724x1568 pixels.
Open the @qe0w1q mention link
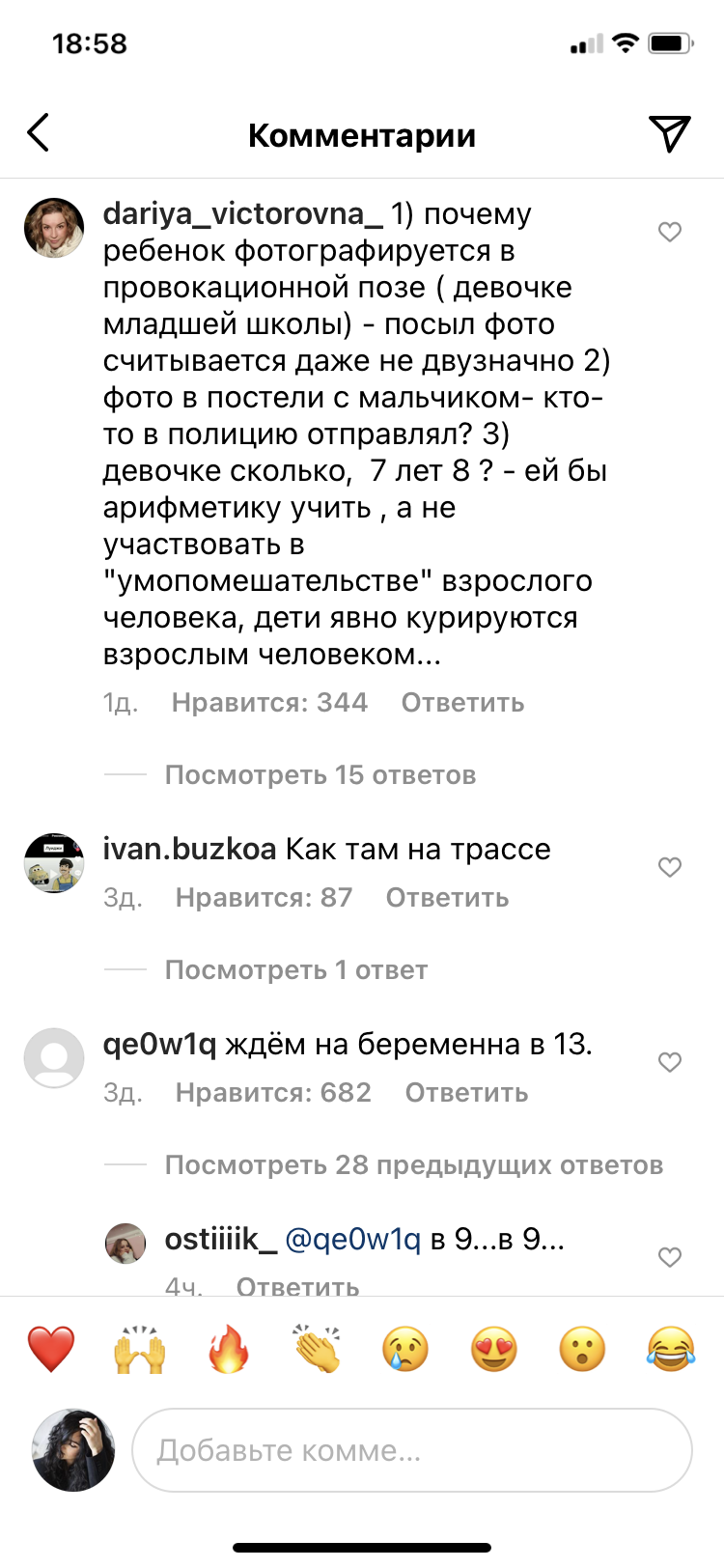[353, 1239]
